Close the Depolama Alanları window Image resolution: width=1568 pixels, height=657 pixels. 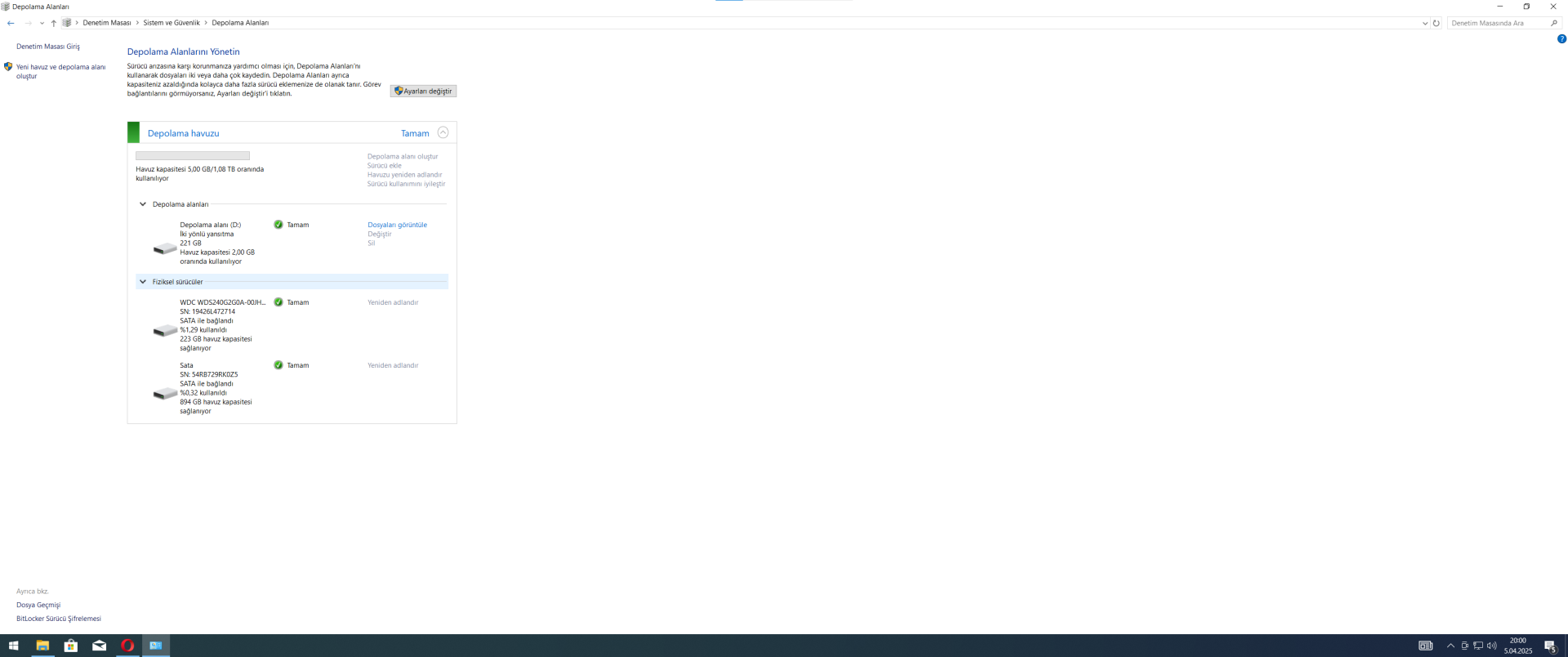[1553, 7]
